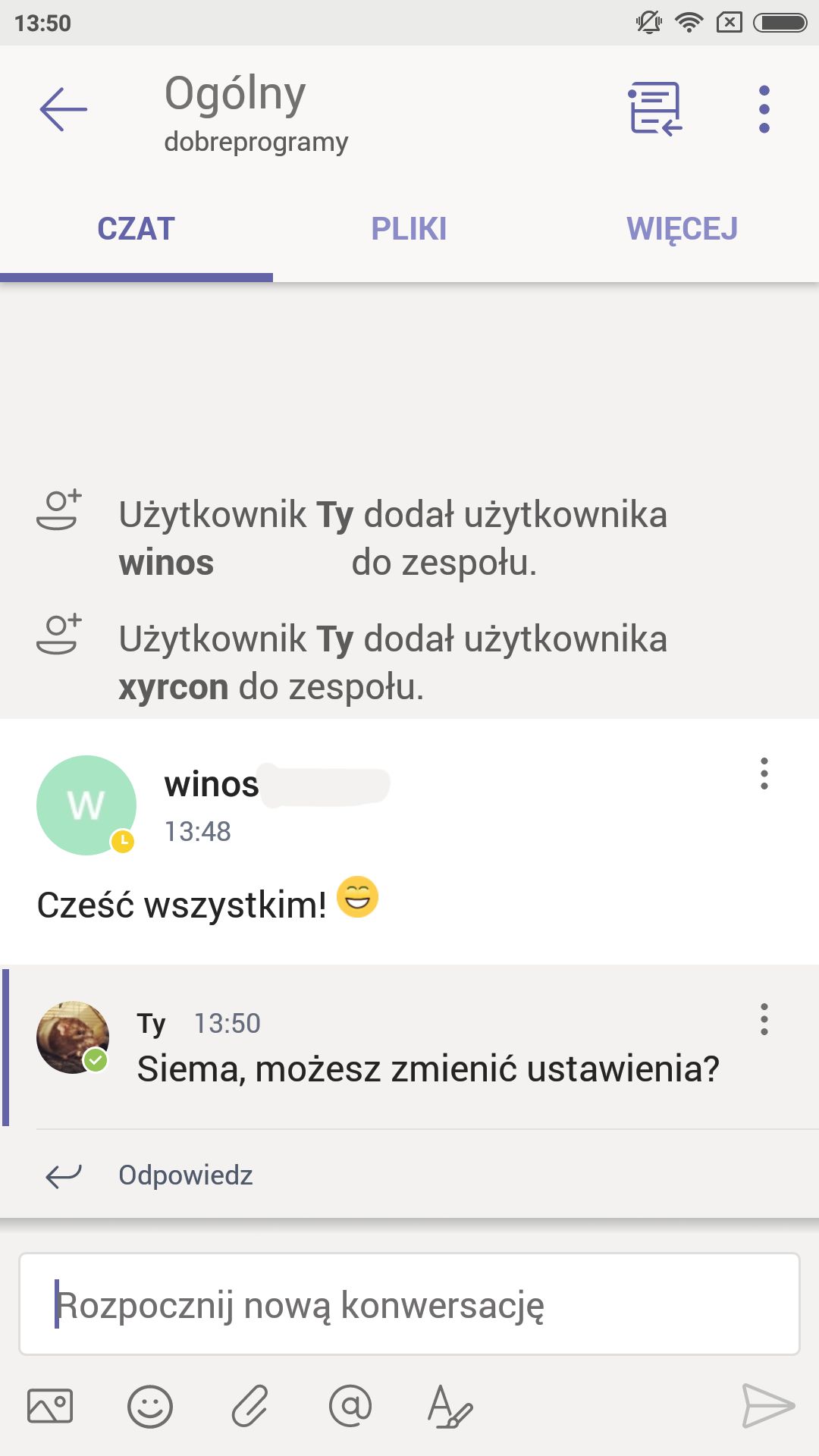Select the CZAT tab

(x=136, y=229)
